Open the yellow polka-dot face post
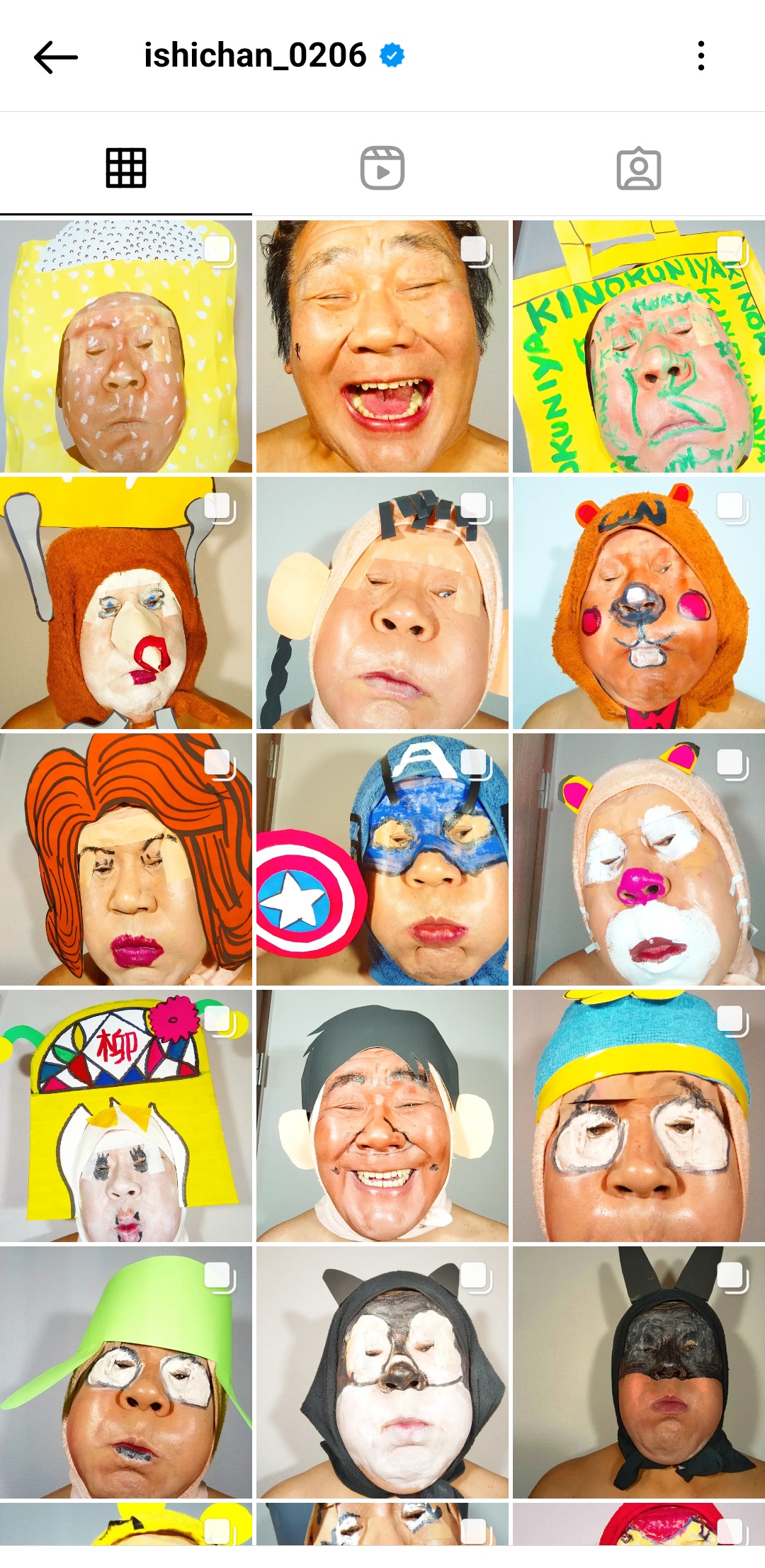765x1568 pixels. coord(126,346)
